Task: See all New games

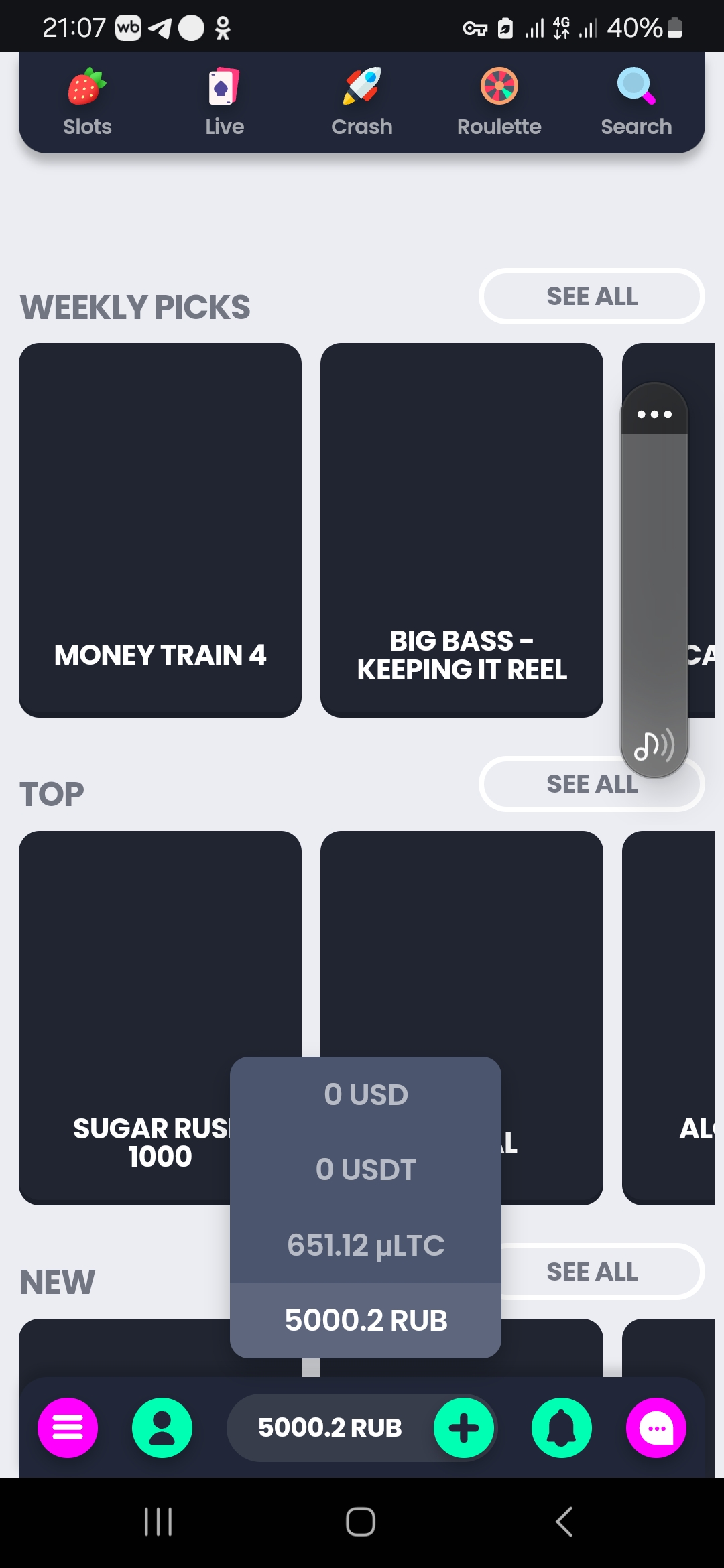Action: pos(603,1271)
